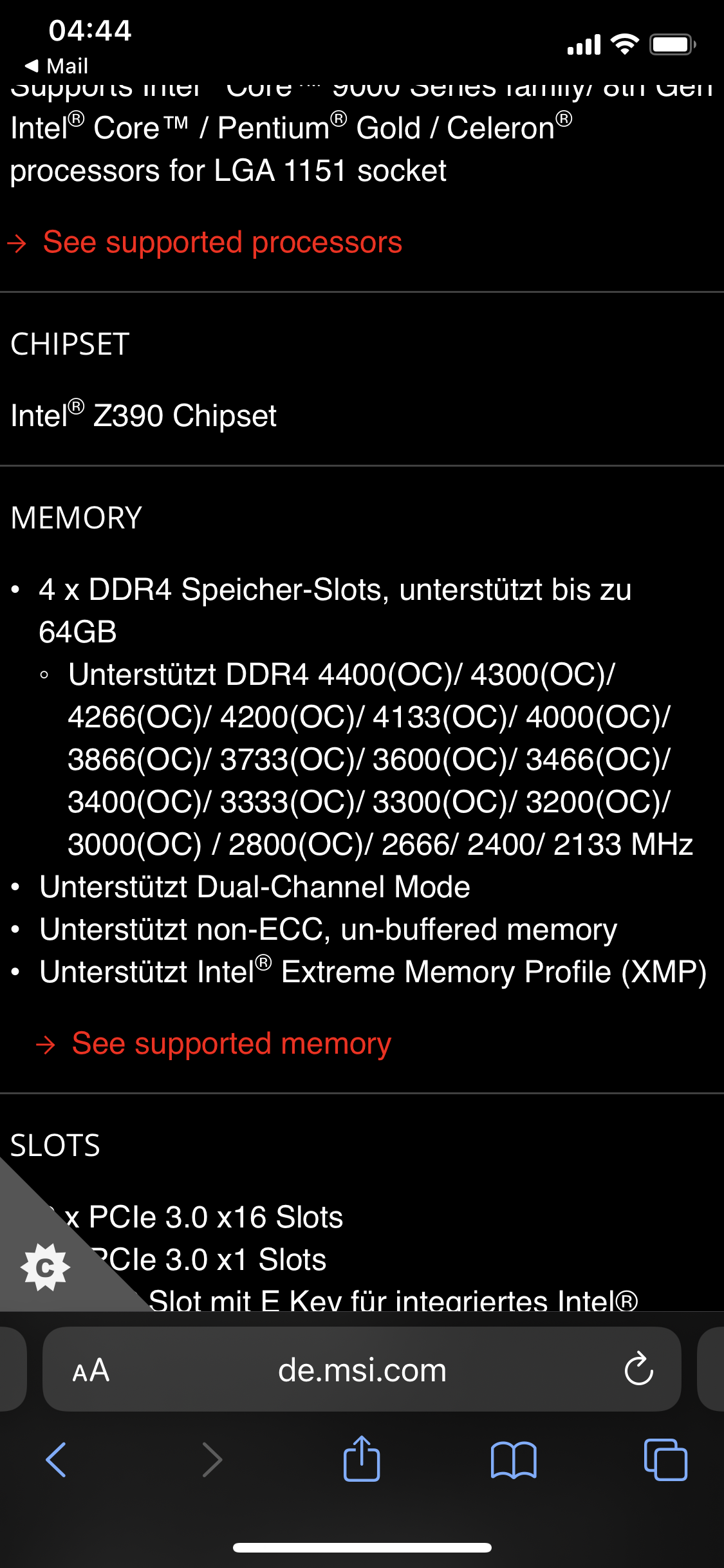Screen dimensions: 724x1568
Task: Tap the de.msi.com address bar
Action: 362,1370
